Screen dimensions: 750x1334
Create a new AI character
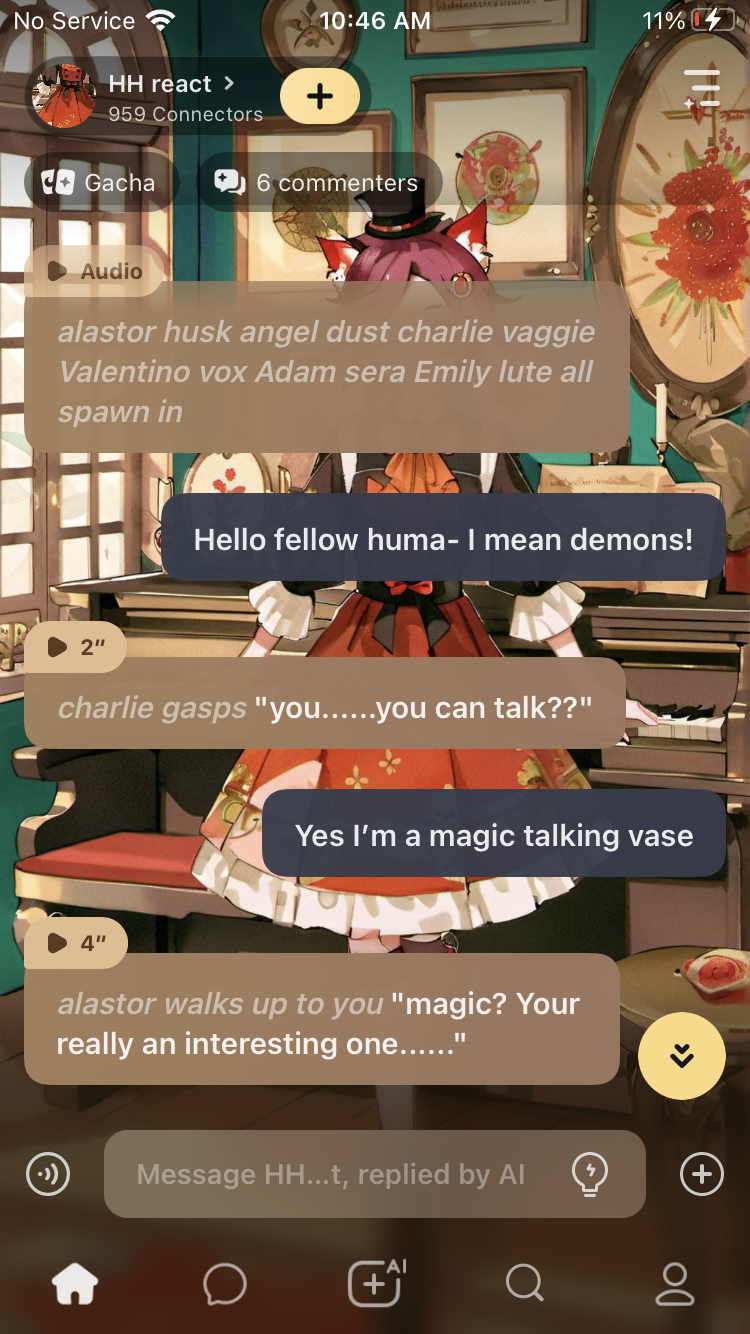pos(375,1284)
